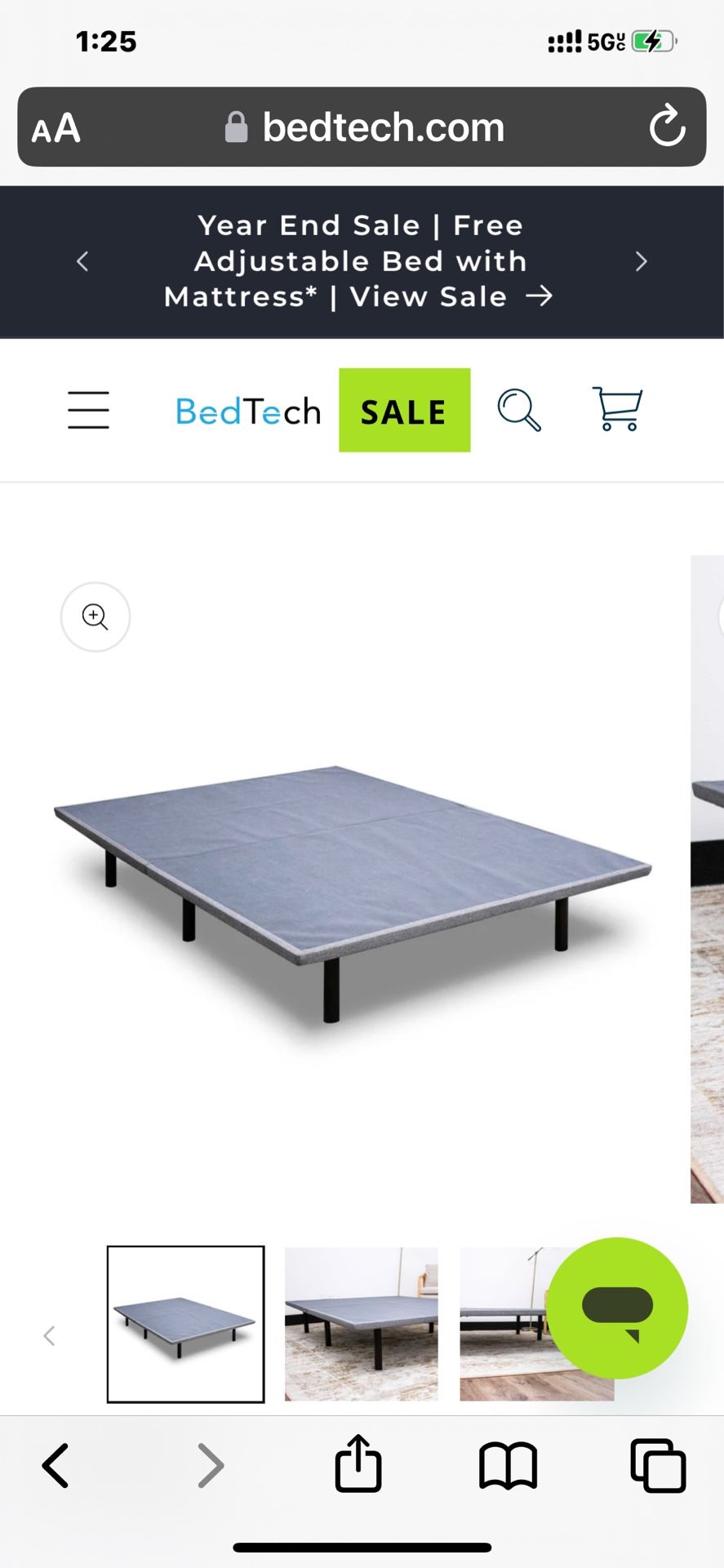Go to previous thumbnails
724x1568 pixels.
(49, 1336)
